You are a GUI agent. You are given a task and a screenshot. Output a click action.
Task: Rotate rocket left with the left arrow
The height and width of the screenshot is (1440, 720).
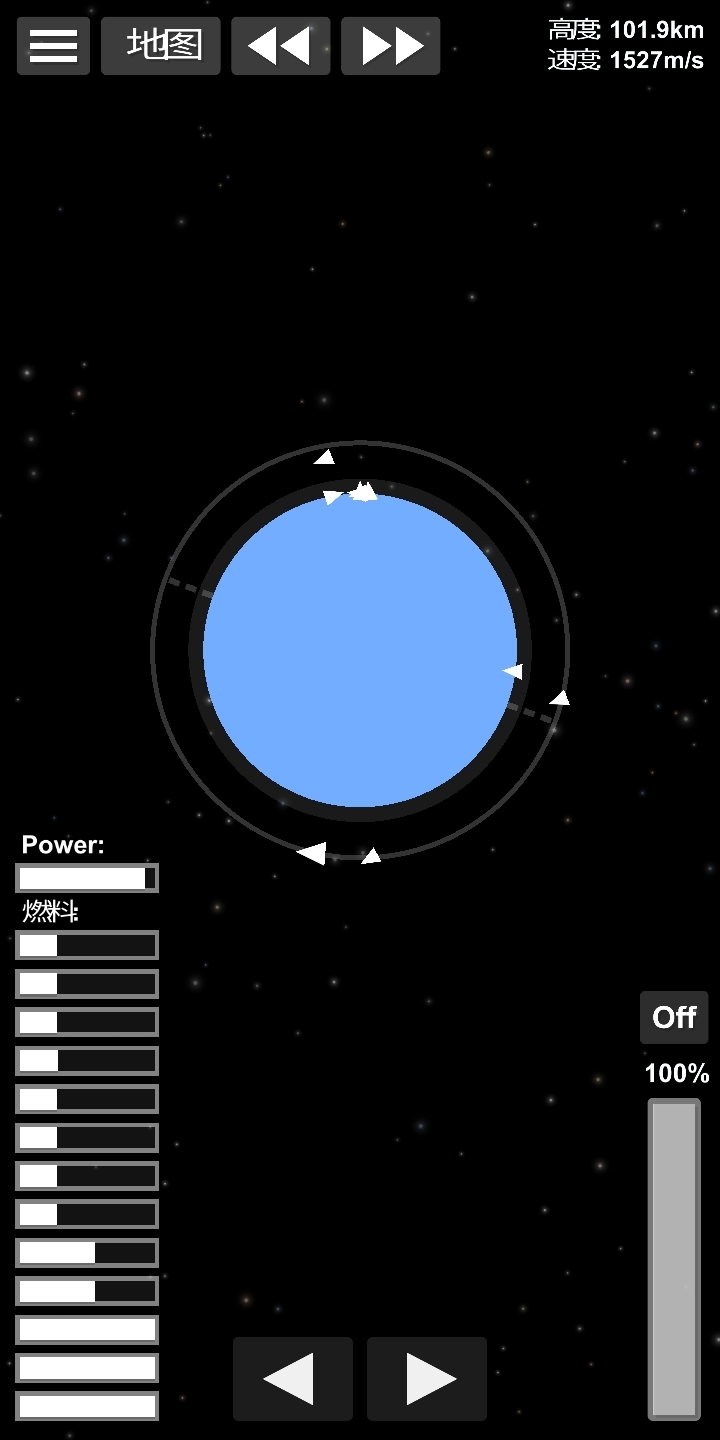point(292,1379)
